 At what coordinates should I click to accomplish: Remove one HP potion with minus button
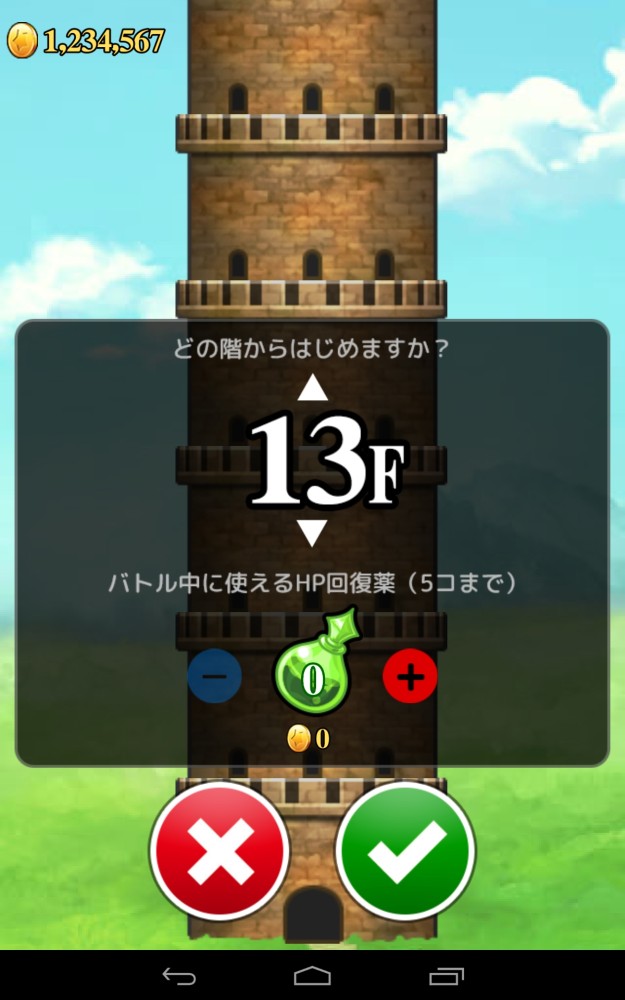point(214,678)
